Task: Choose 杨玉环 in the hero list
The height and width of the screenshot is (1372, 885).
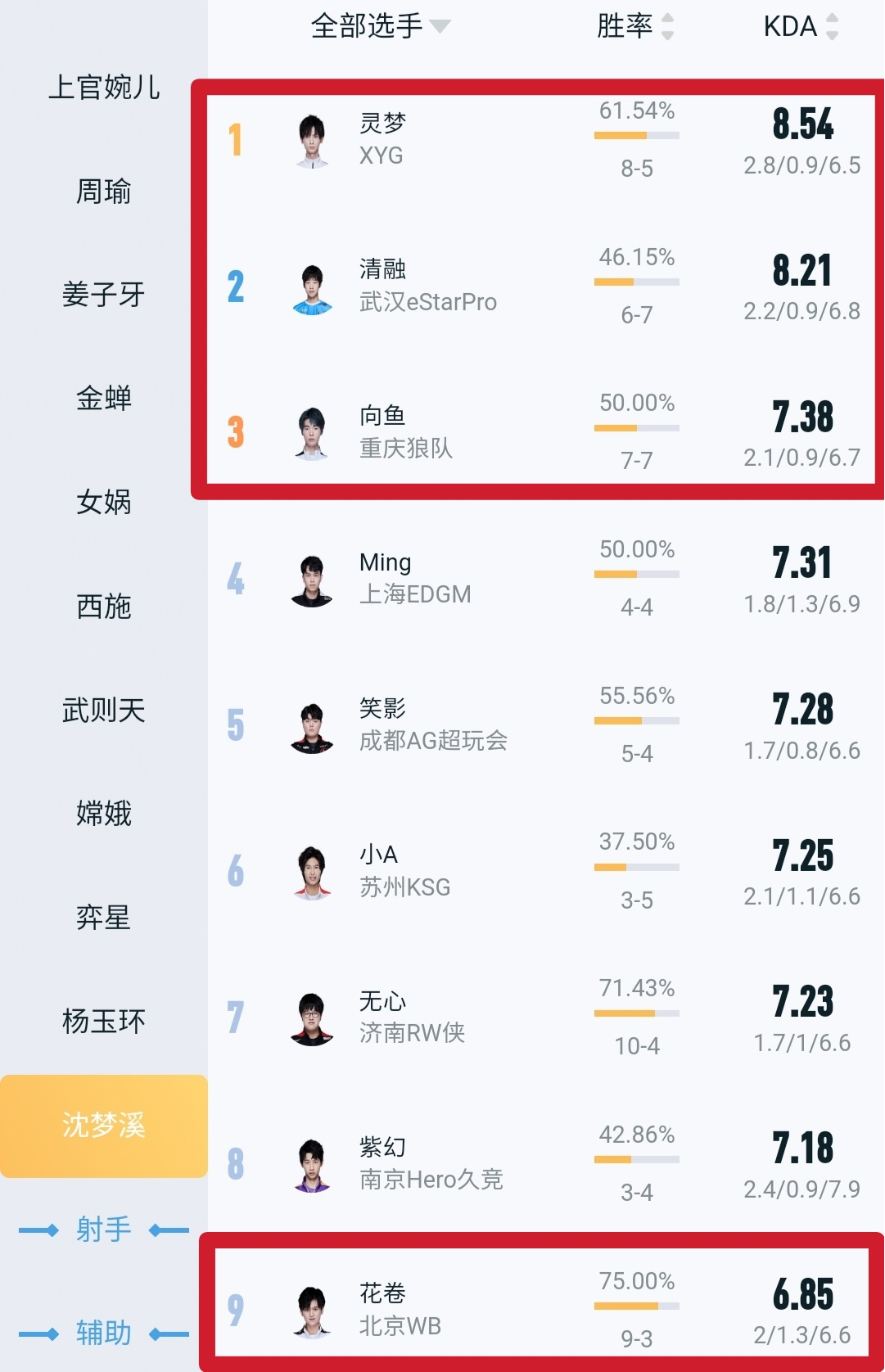Action: click(x=104, y=1022)
